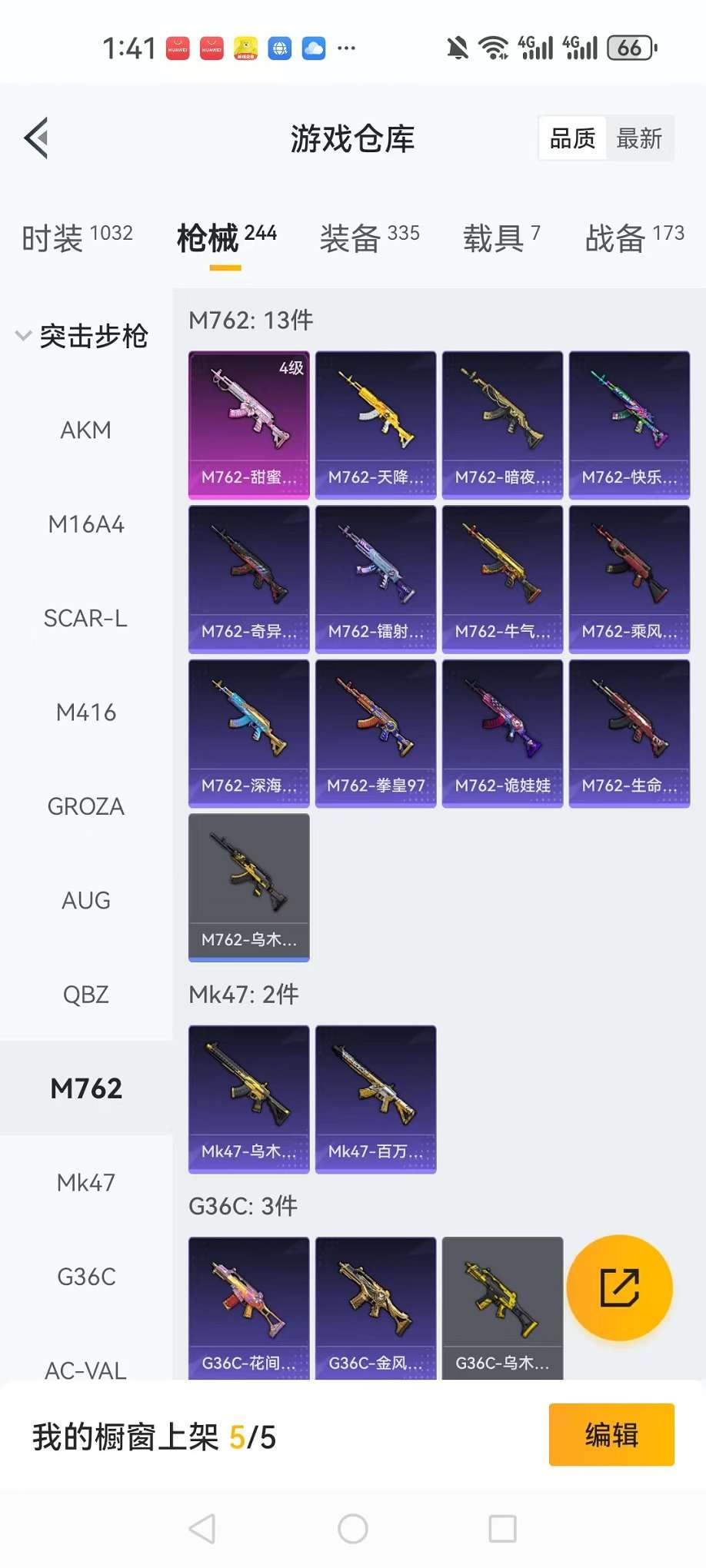View the G36C-花间 skin
The height and width of the screenshot is (1568, 706).
click(x=248, y=1307)
